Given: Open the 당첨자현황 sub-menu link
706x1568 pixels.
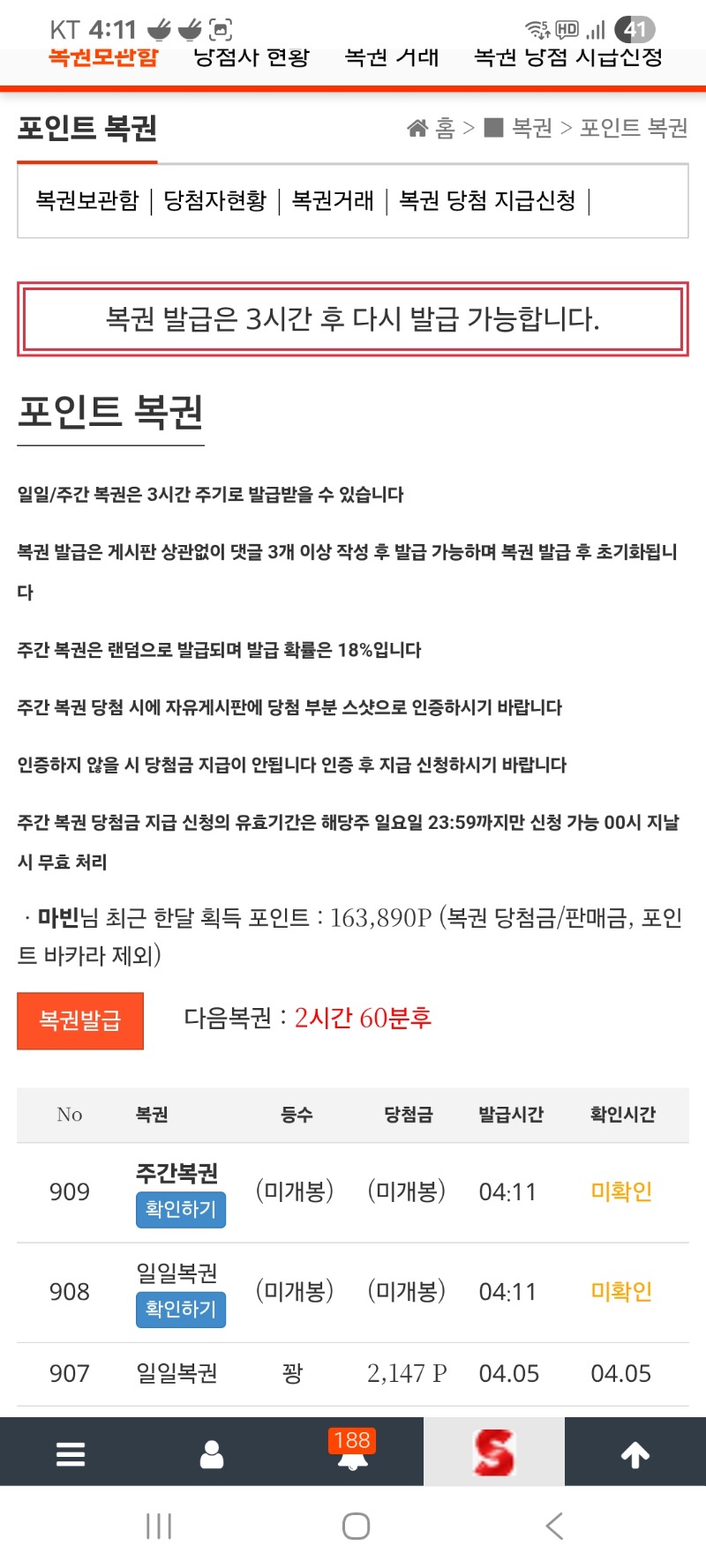Looking at the screenshot, I should click(215, 201).
